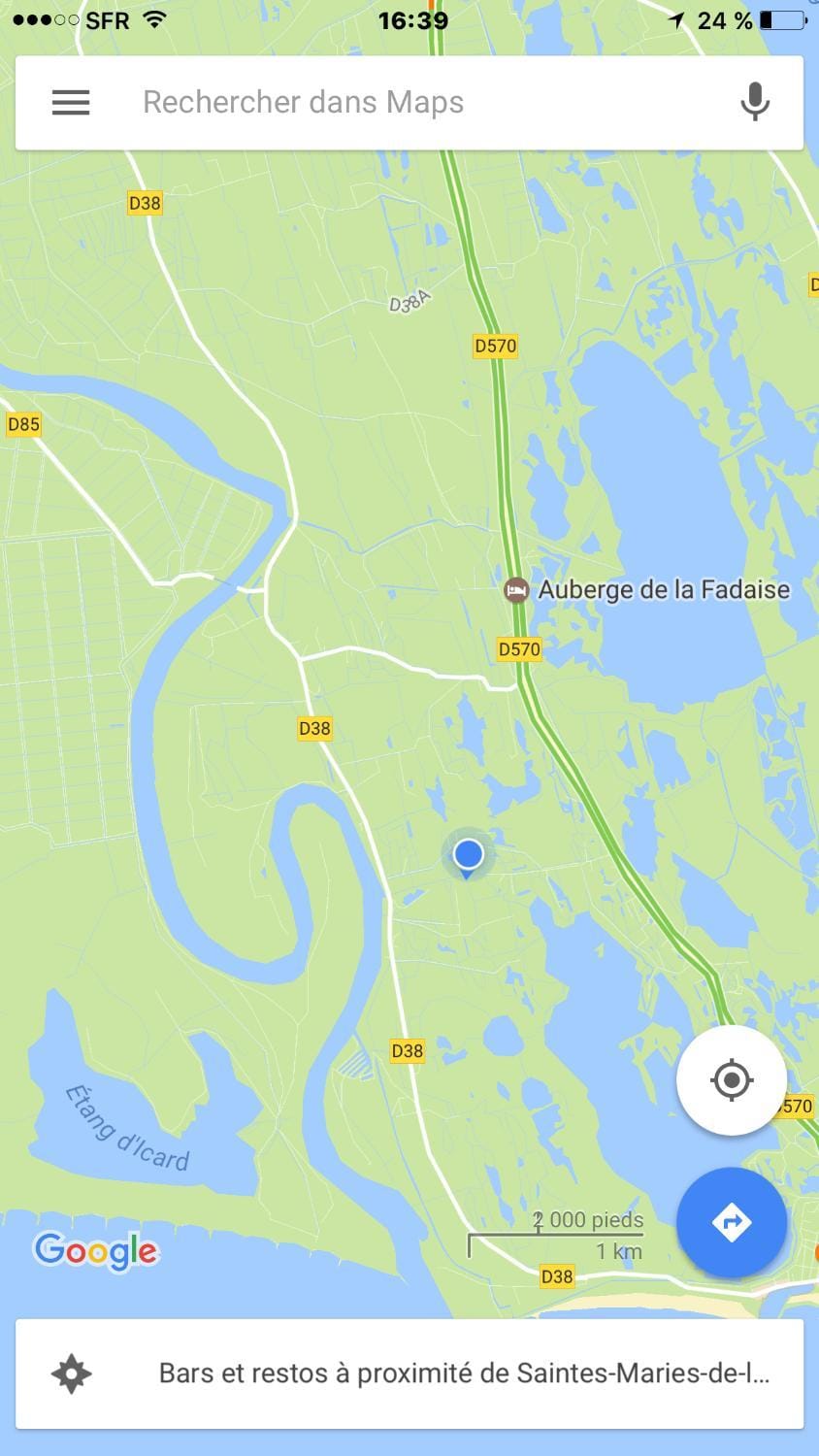The width and height of the screenshot is (819, 1456).
Task: Recenter map on my location
Action: point(732,1080)
